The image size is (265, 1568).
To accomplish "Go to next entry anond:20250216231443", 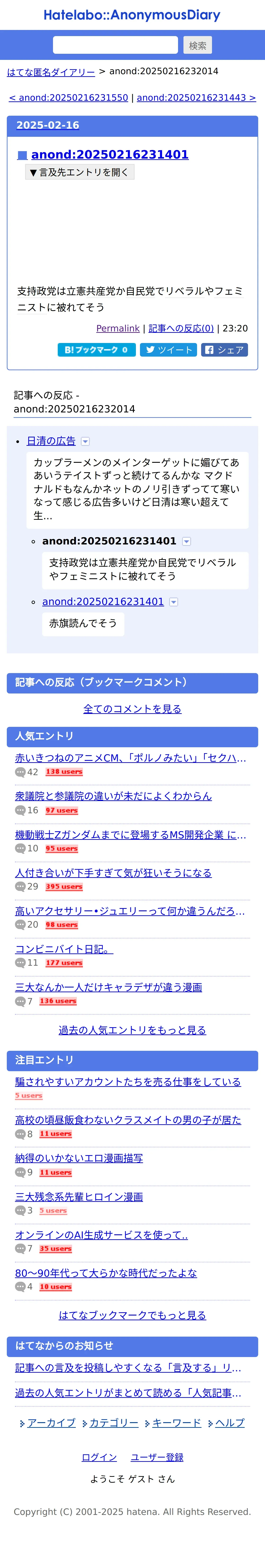I will coord(196,97).
